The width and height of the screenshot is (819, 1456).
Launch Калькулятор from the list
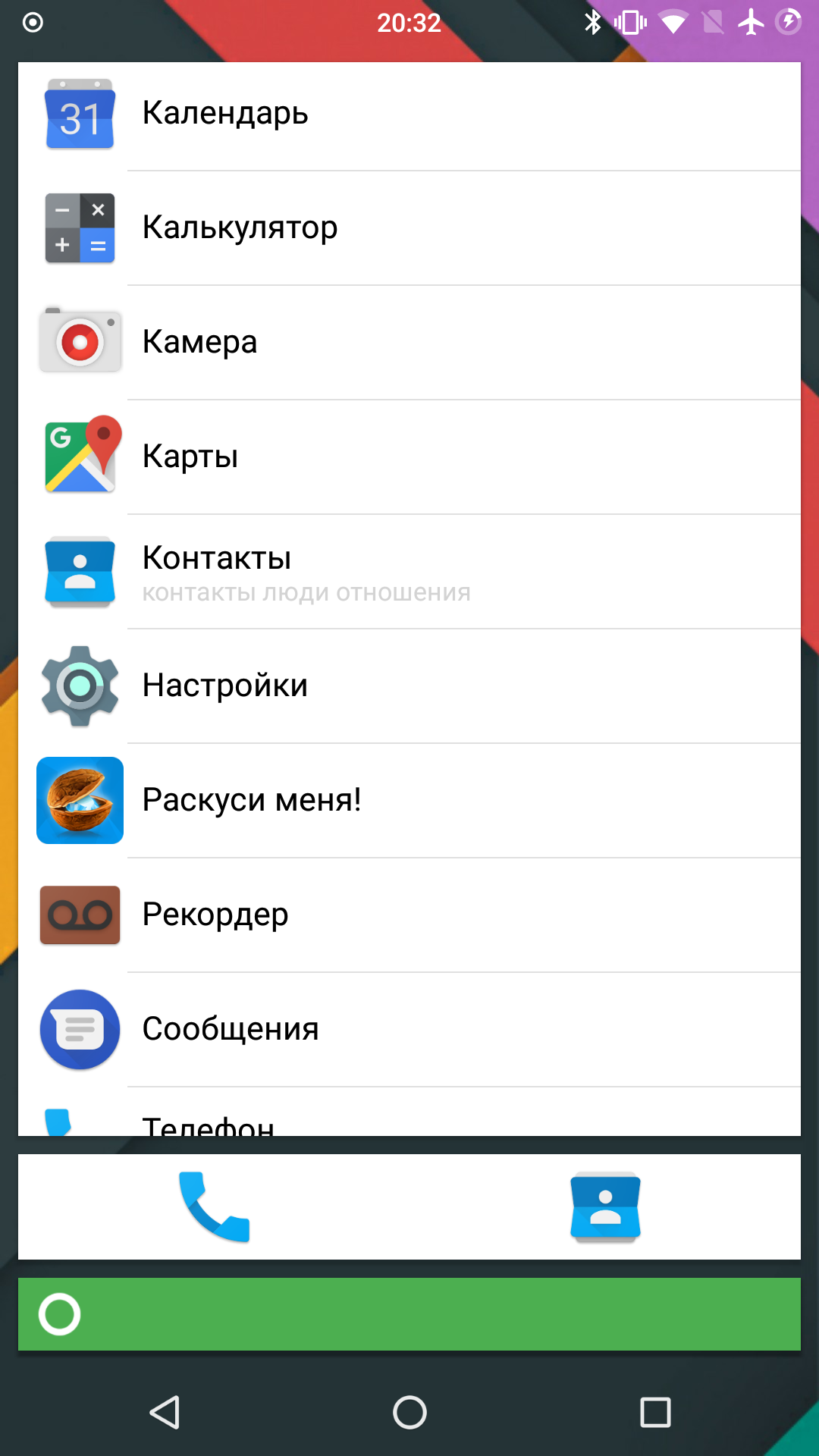pos(409,227)
